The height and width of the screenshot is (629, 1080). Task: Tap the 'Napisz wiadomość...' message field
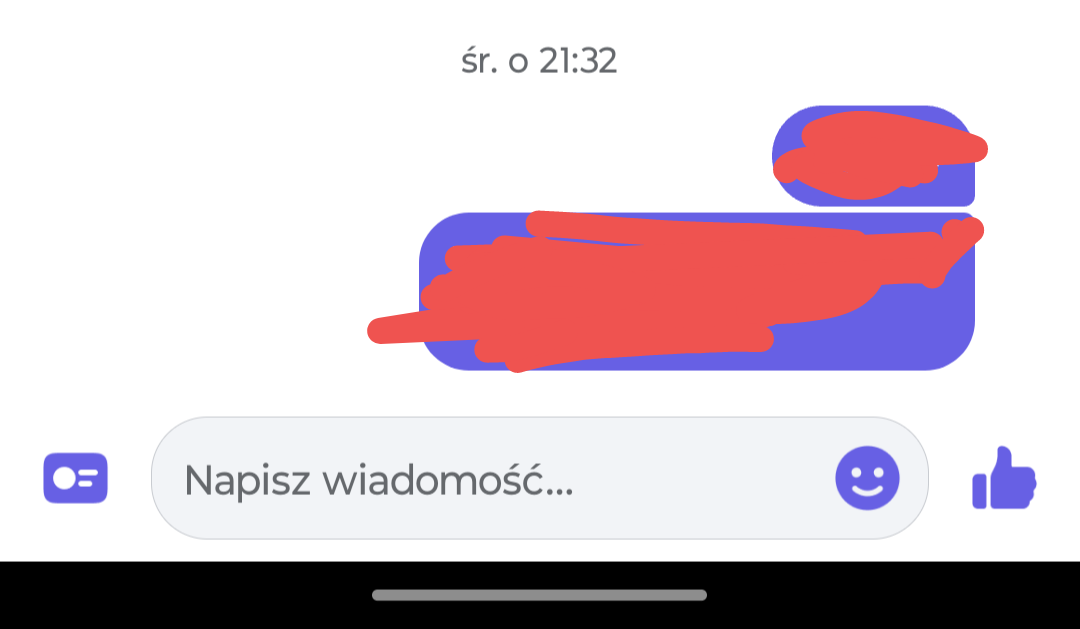pyautogui.click(x=480, y=480)
